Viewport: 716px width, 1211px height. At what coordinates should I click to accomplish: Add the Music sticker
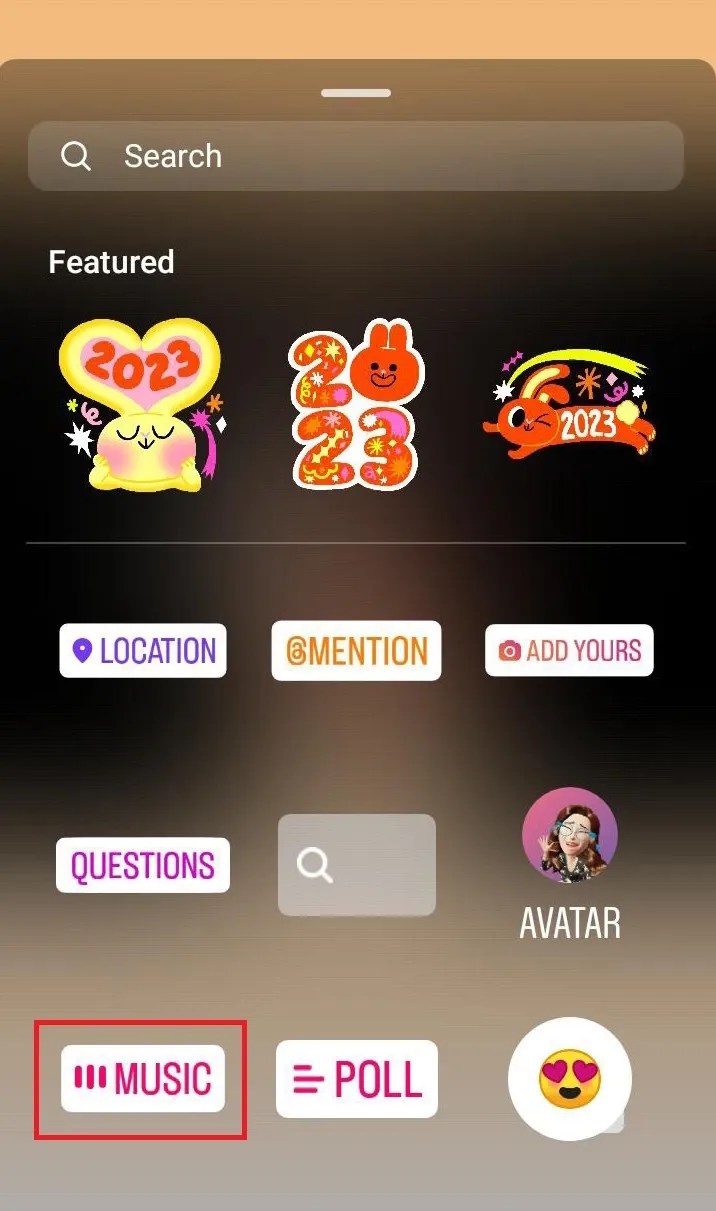[x=143, y=1078]
